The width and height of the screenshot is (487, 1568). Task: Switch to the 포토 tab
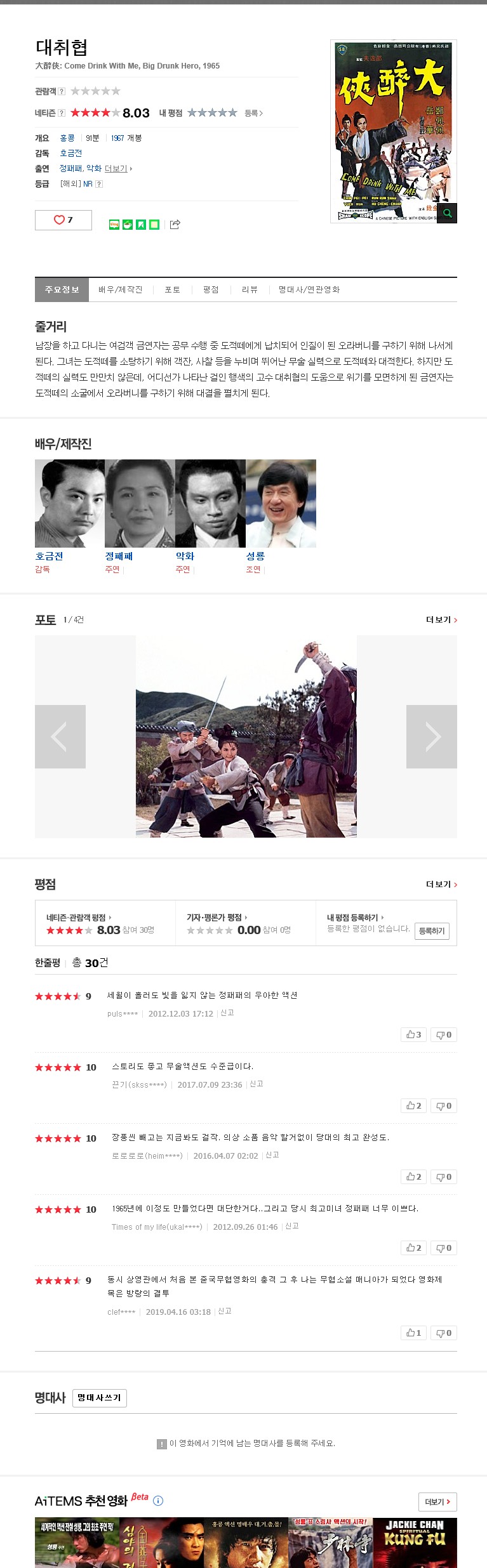point(173,289)
